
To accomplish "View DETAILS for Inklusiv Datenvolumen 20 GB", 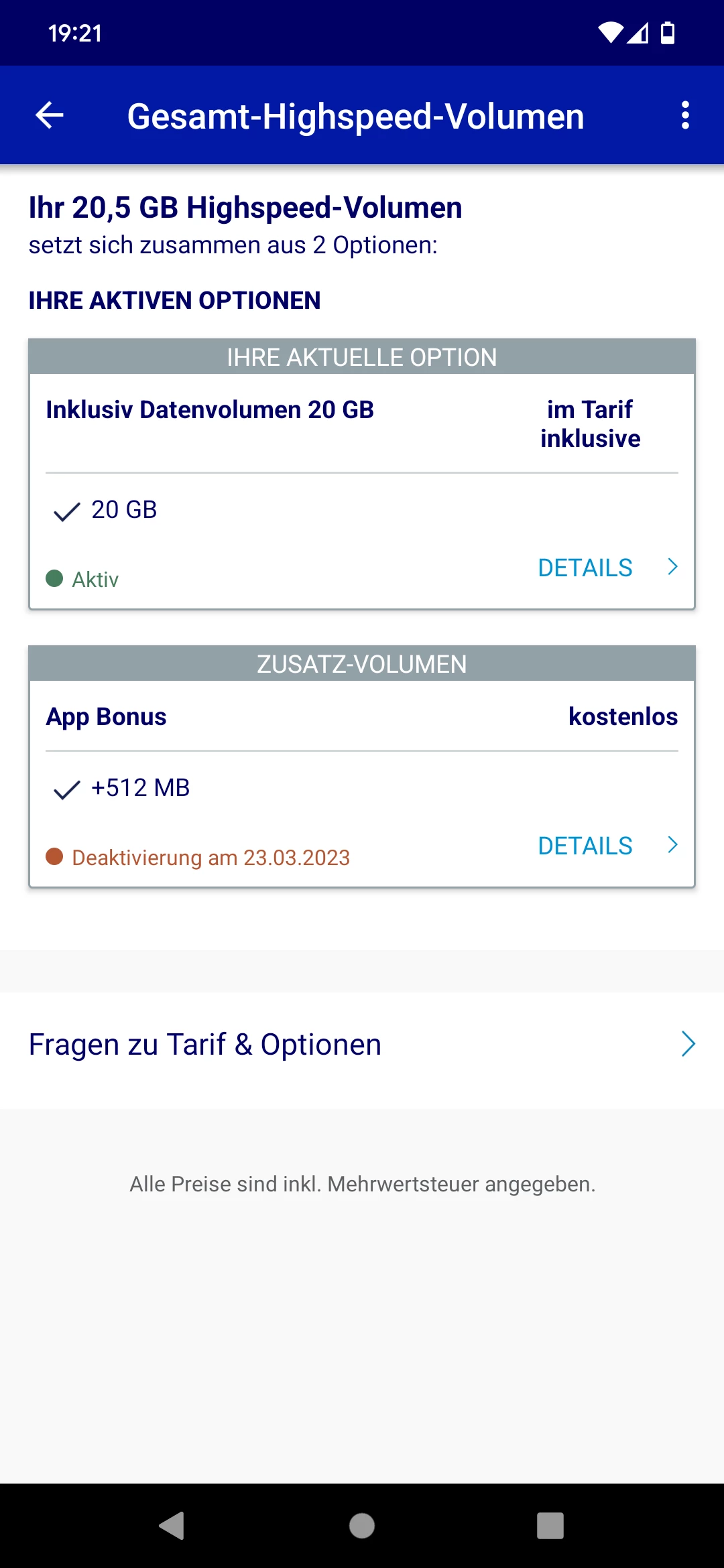I will (x=607, y=568).
